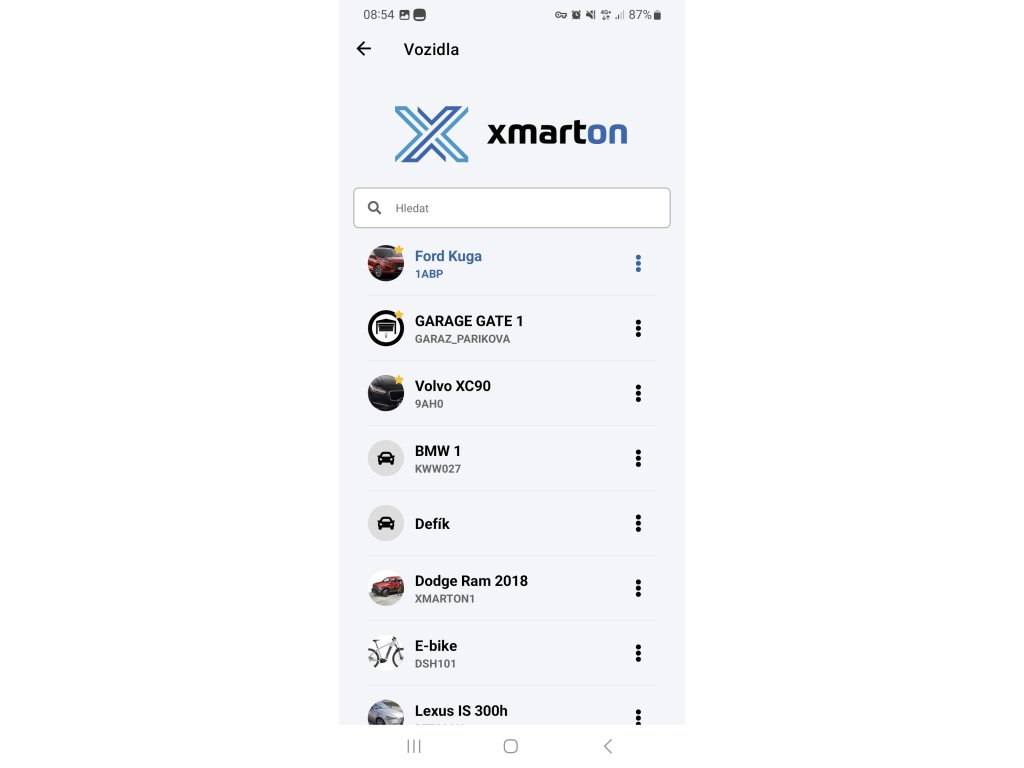Open options menu for E-bike

[638, 653]
